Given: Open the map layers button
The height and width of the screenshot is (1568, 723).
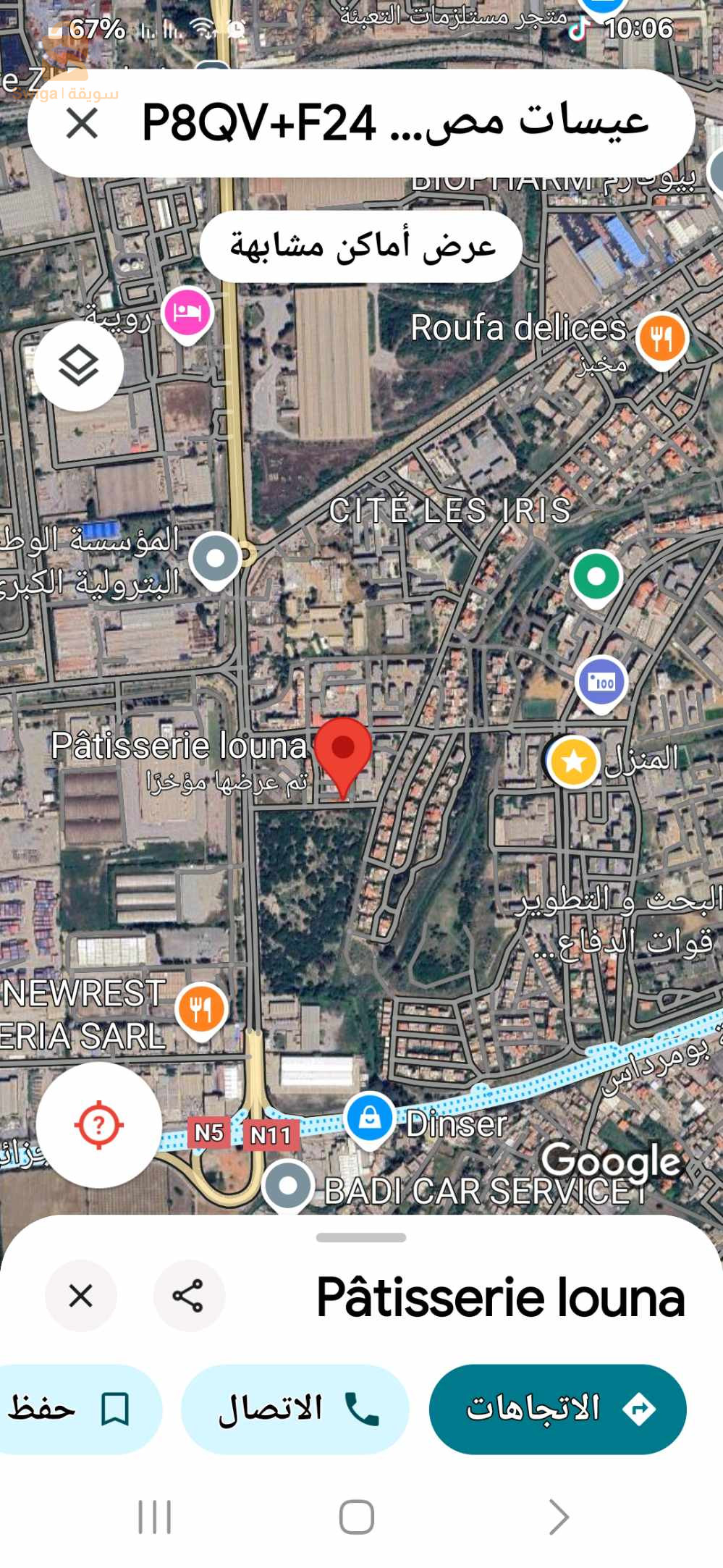Looking at the screenshot, I should point(78,366).
